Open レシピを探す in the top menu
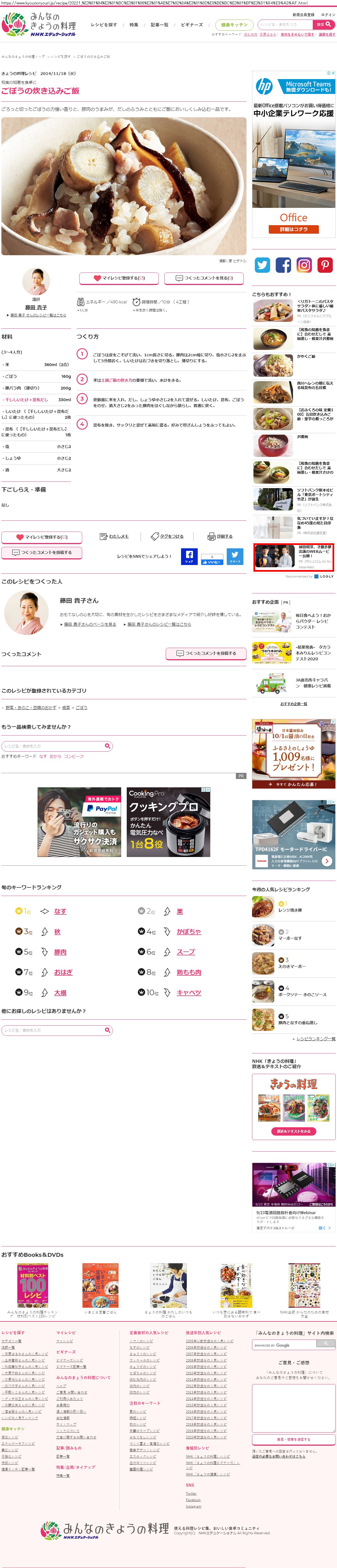The width and height of the screenshot is (337, 1568). click(103, 25)
